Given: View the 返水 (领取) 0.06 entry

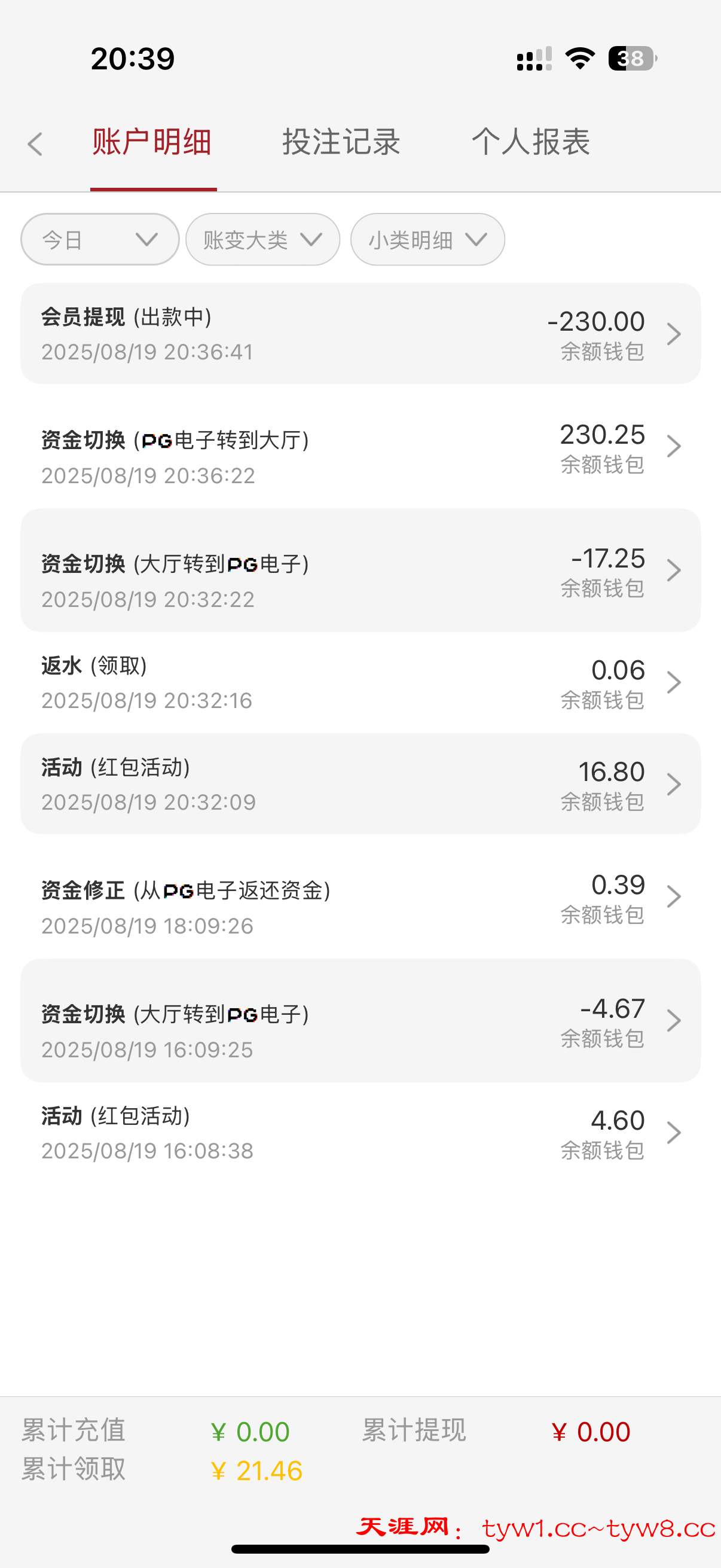Looking at the screenshot, I should point(360,682).
